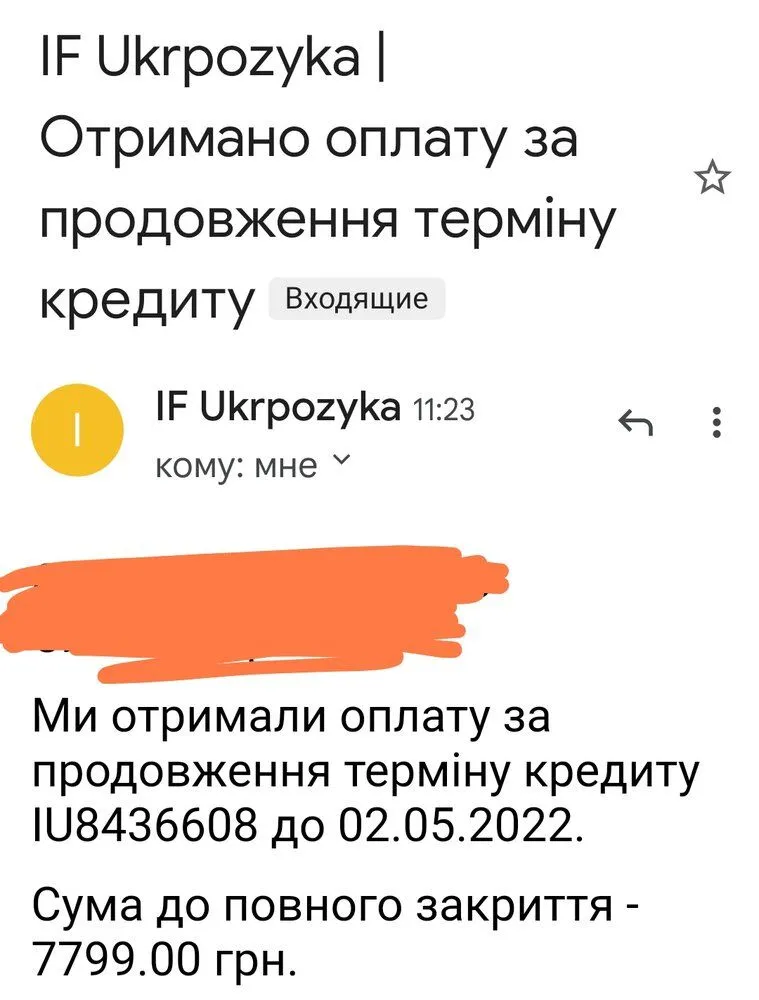Open the message overflow menu

pyautogui.click(x=715, y=424)
